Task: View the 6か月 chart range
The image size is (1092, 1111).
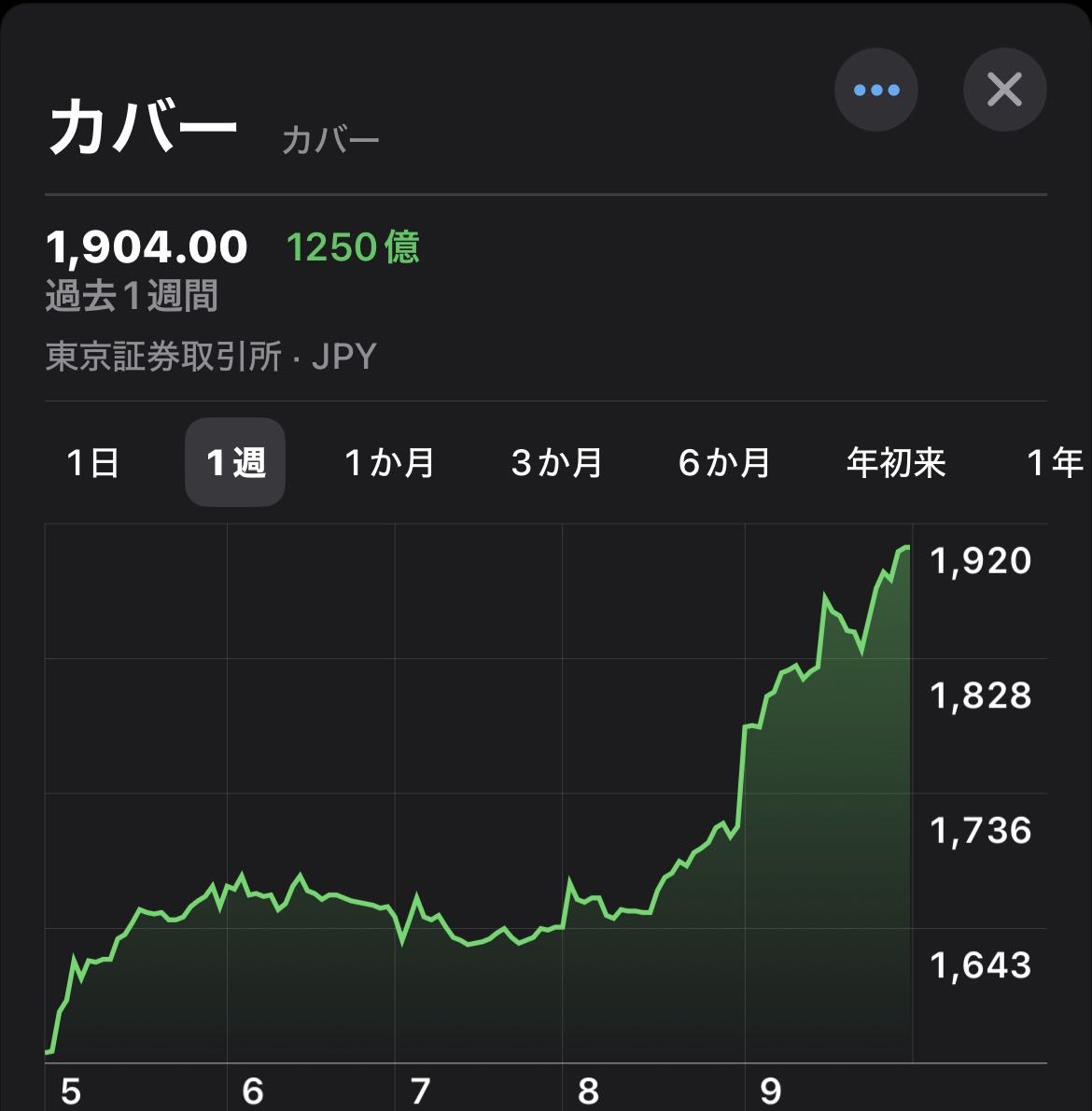Action: 724,462
